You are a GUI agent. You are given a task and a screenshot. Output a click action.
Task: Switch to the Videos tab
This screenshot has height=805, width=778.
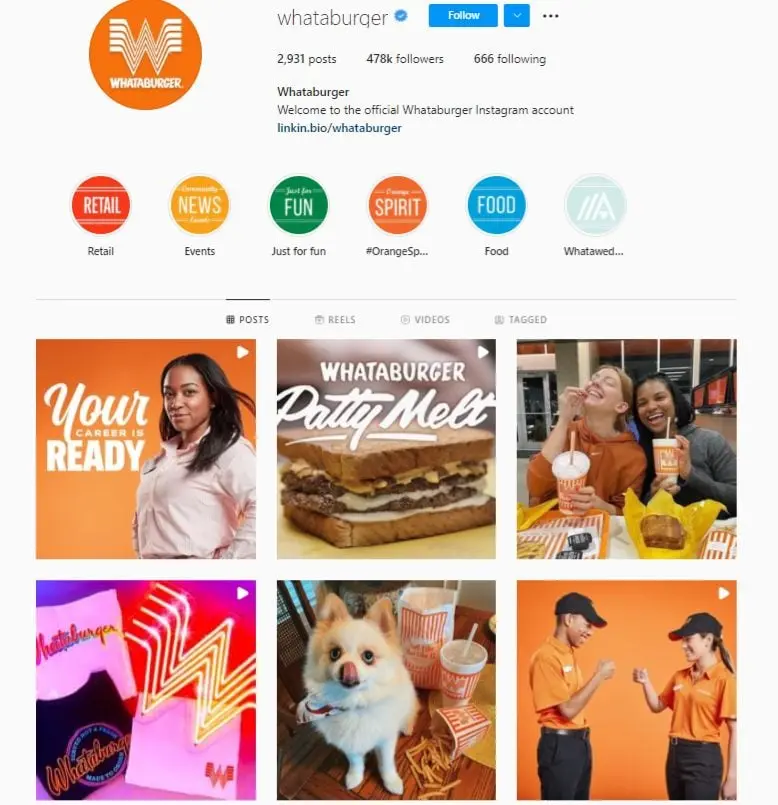tap(425, 320)
